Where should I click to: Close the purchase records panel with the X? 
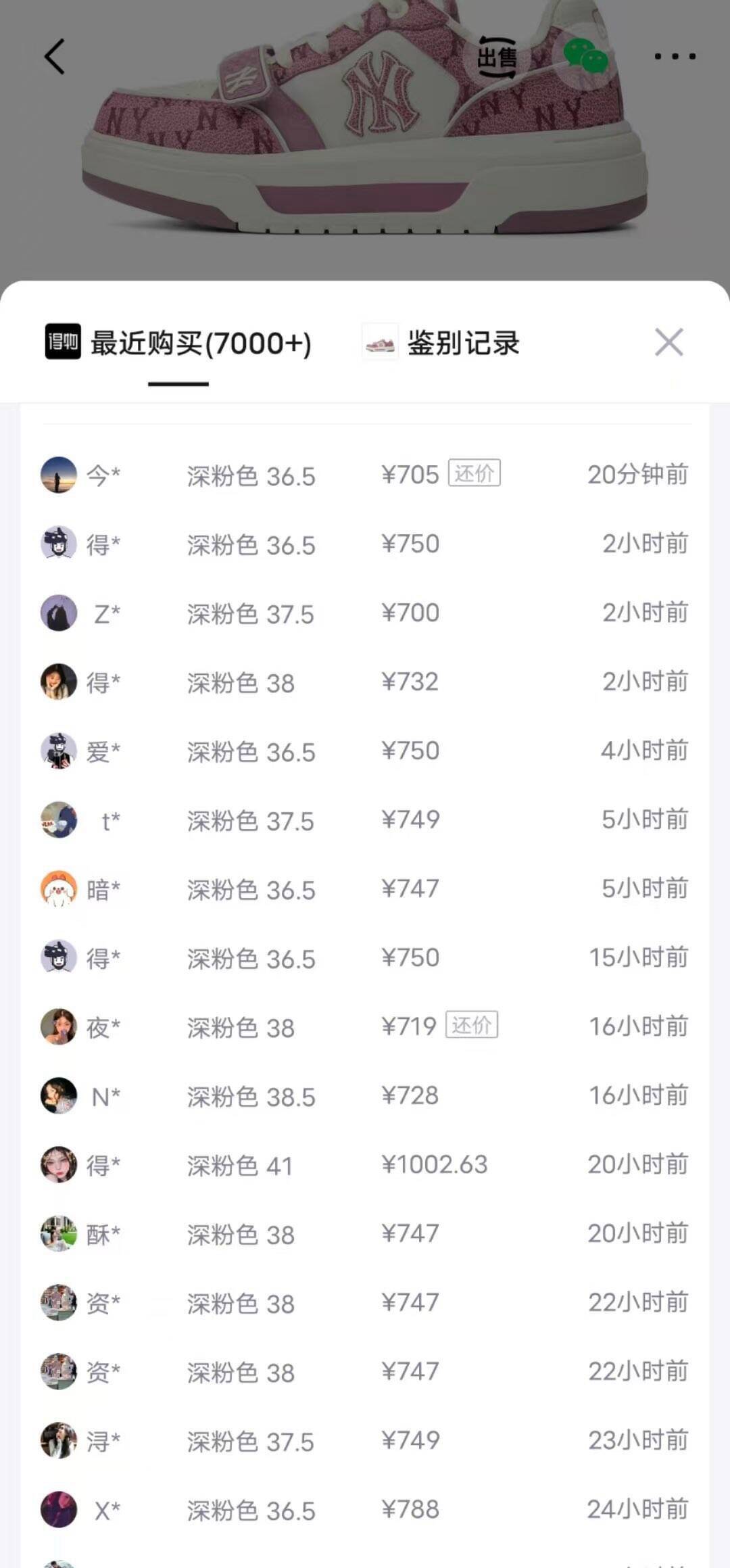coord(668,343)
